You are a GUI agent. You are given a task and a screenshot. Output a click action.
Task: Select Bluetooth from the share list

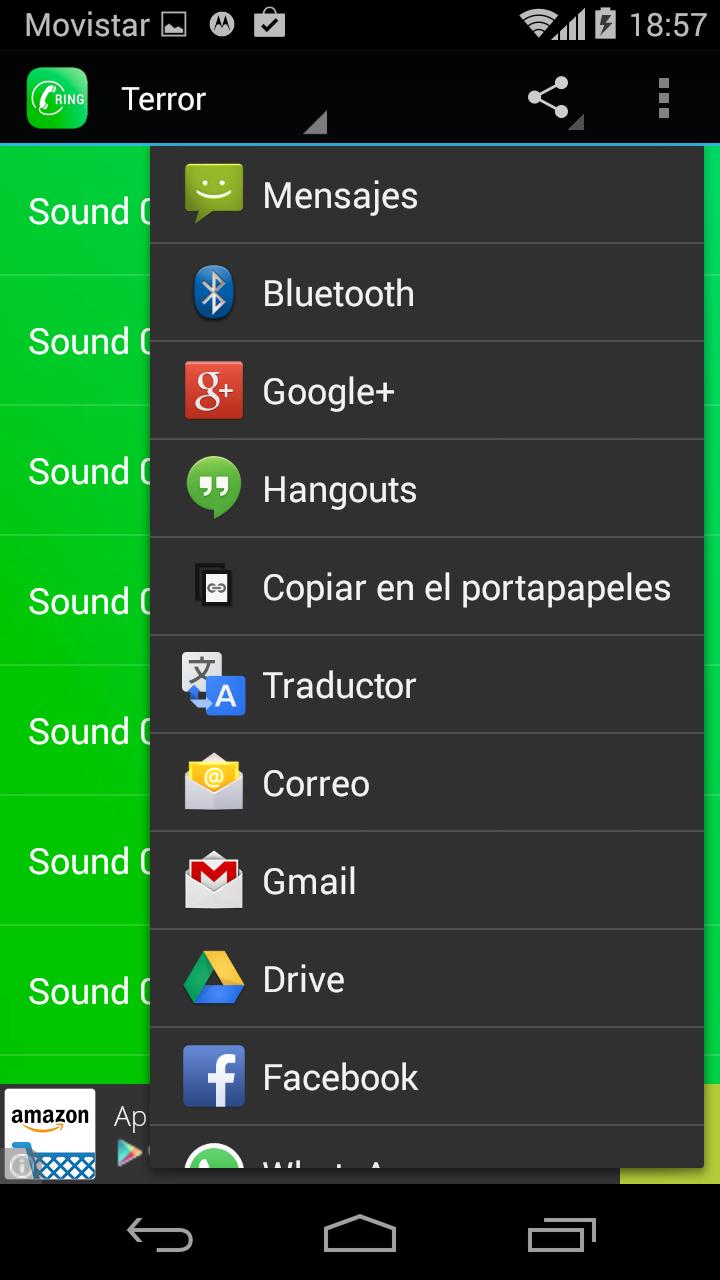[426, 293]
